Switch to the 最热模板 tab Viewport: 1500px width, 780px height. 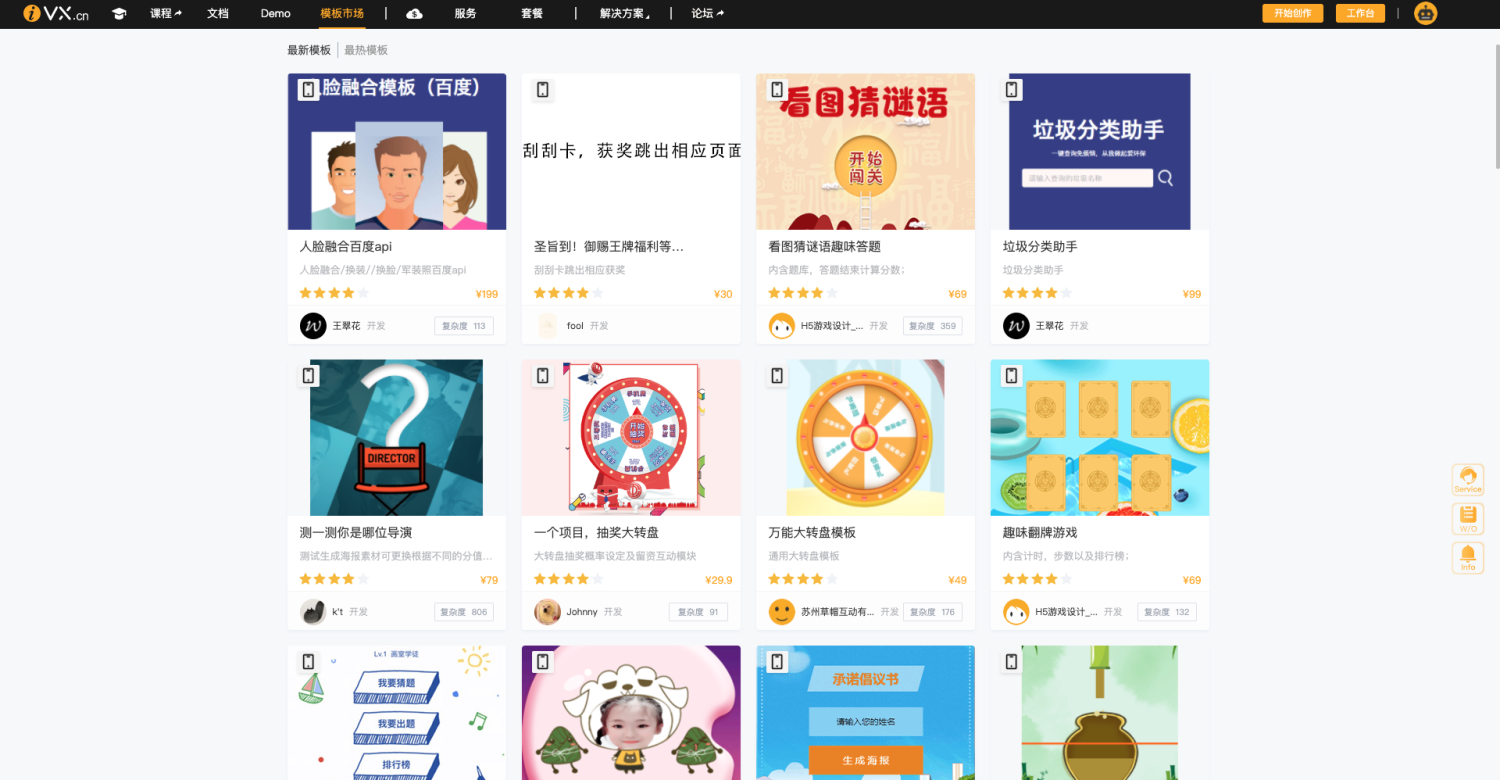point(366,50)
